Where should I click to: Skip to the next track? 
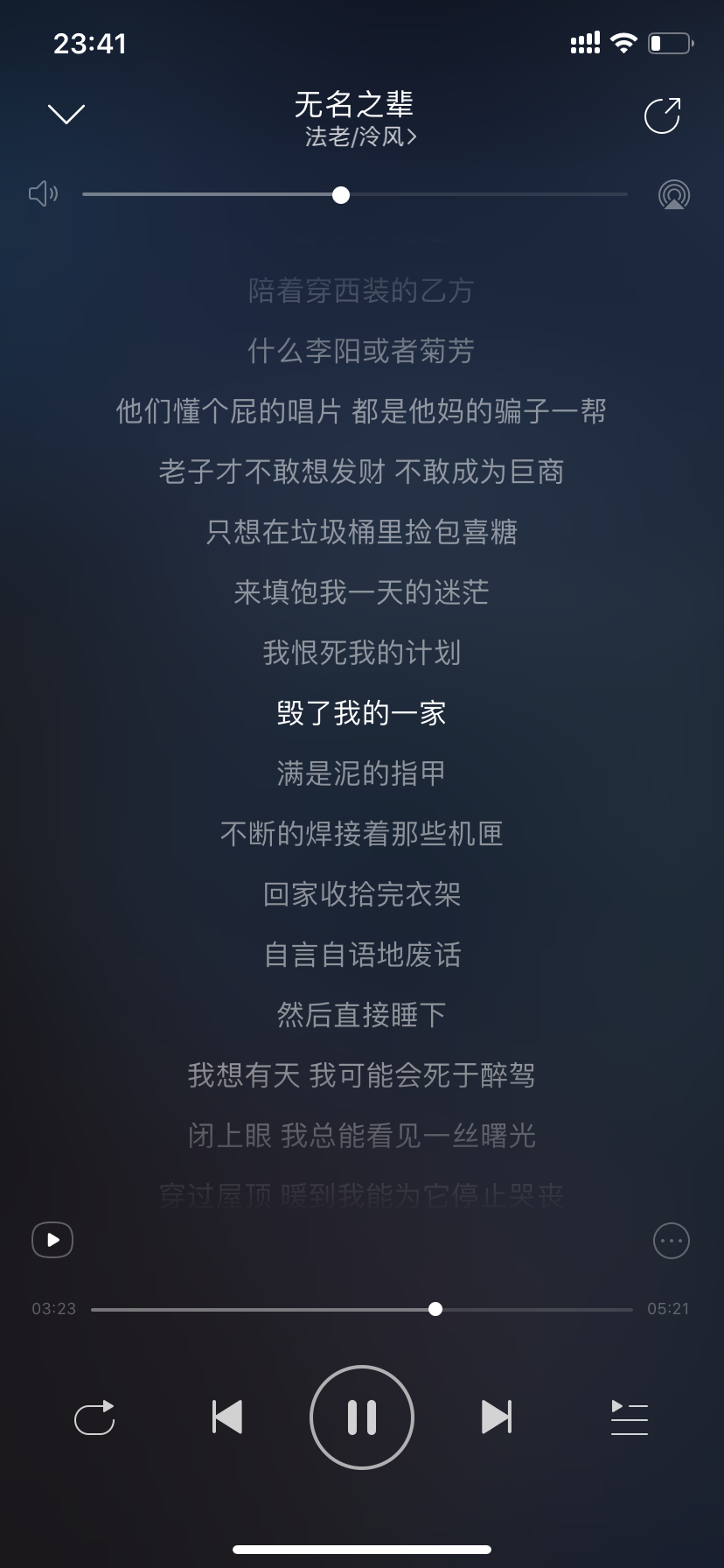497,1417
